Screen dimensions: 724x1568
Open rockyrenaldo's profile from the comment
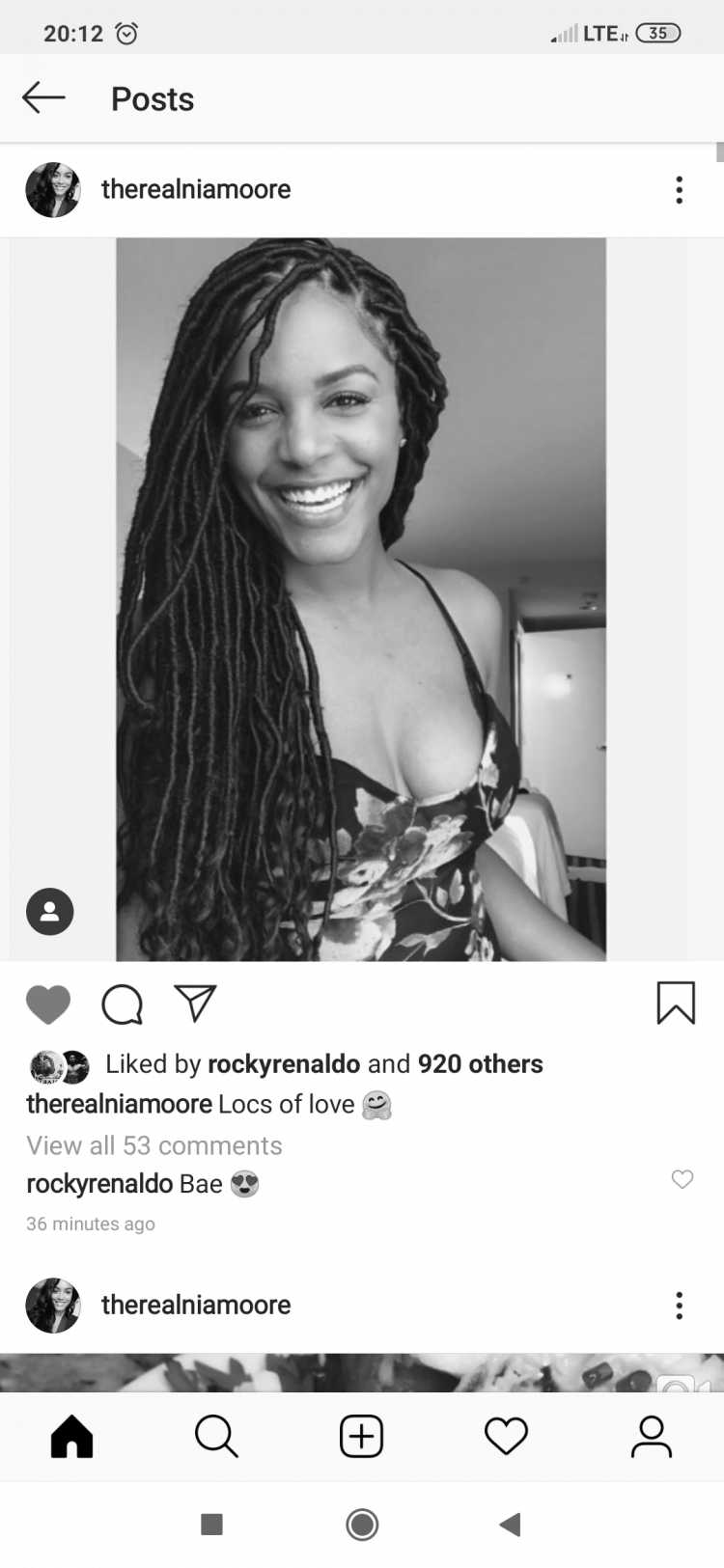99,1184
